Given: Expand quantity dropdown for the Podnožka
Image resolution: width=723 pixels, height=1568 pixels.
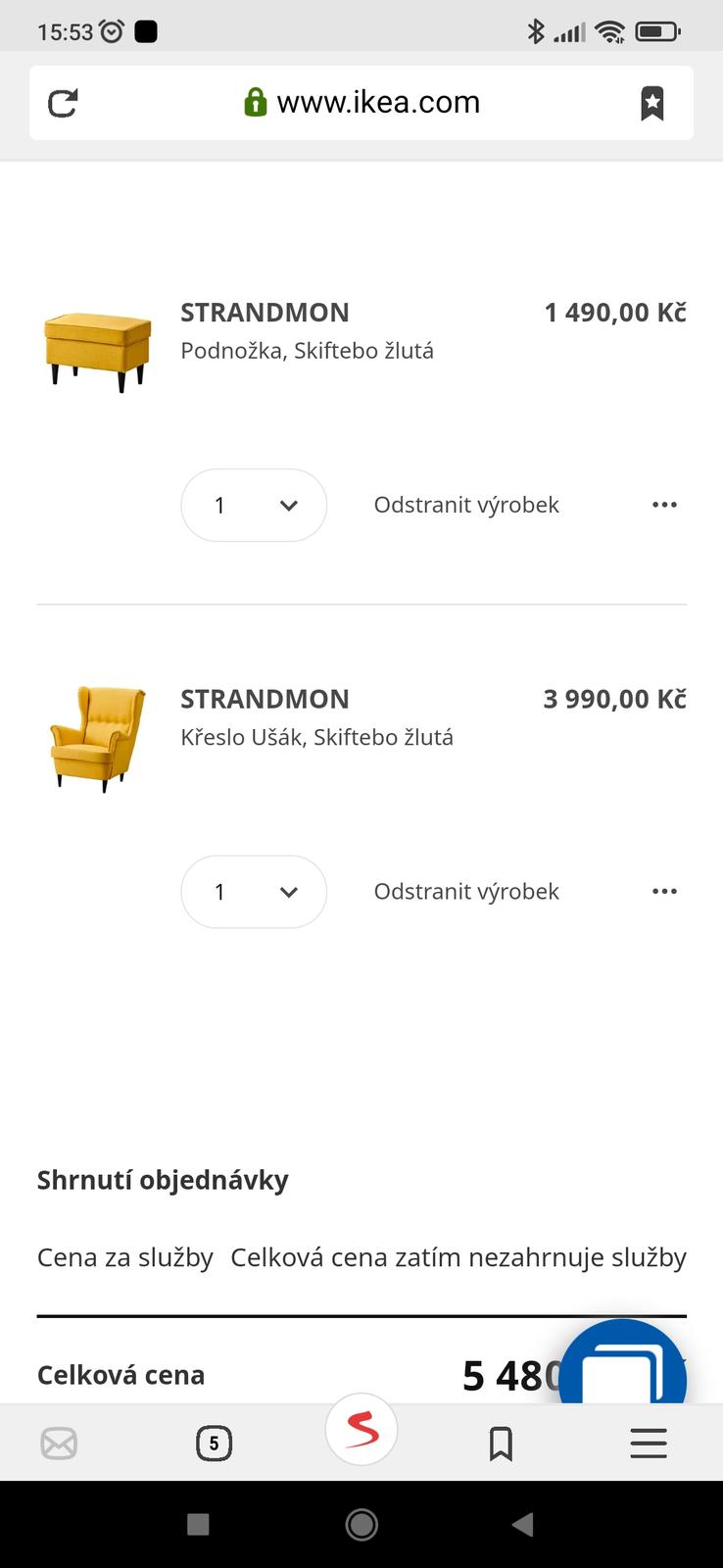Looking at the screenshot, I should [254, 506].
